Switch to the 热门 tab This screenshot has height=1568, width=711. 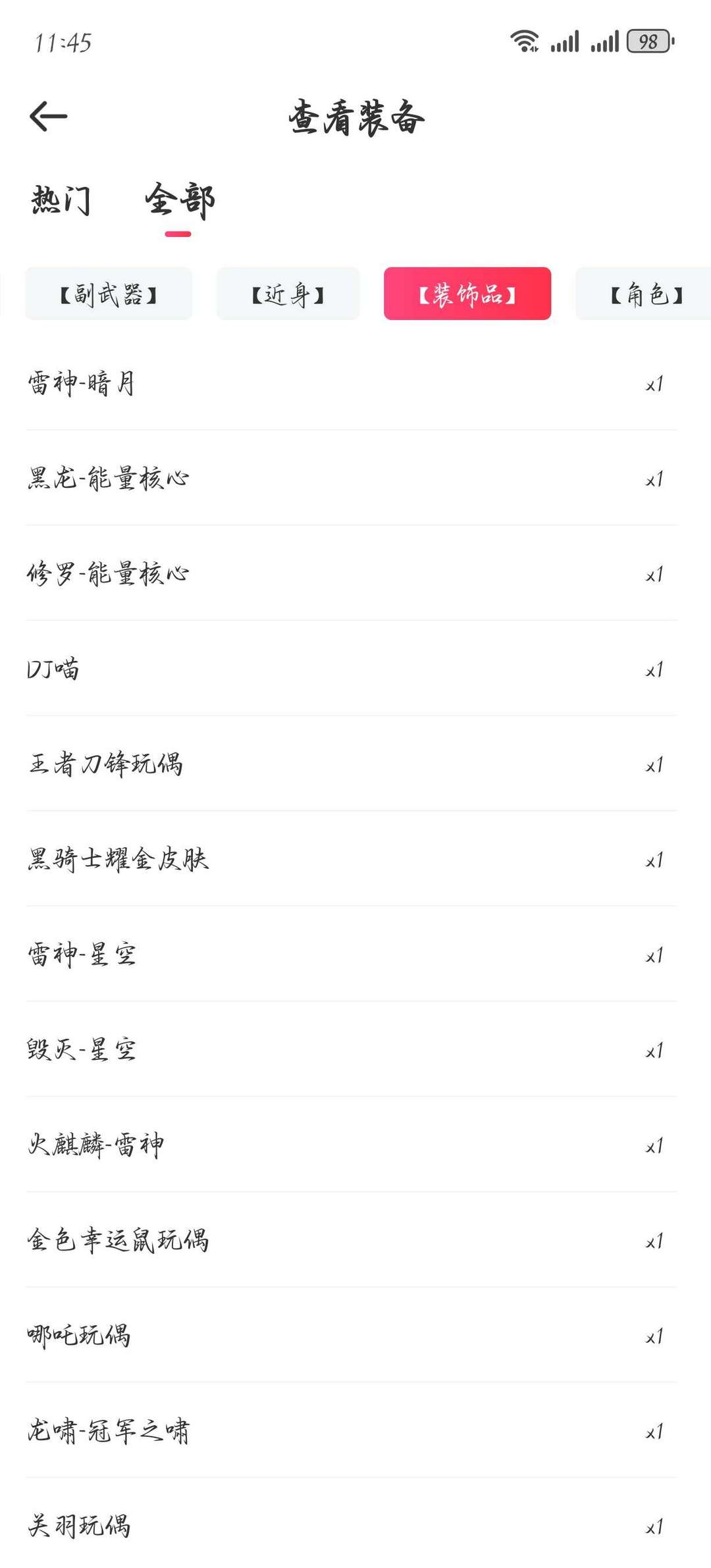click(61, 200)
